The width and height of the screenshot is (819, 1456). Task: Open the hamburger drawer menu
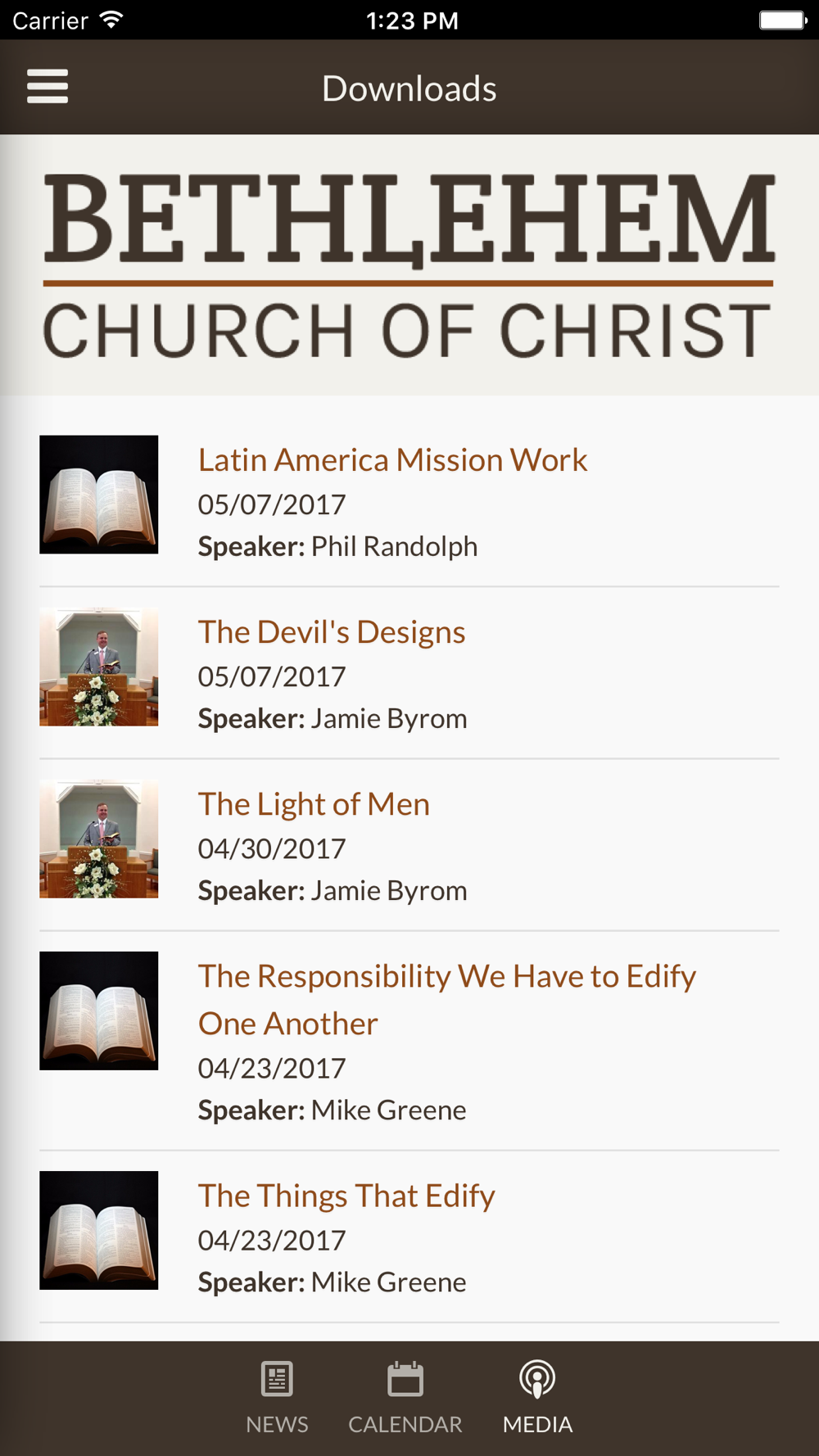[x=48, y=87]
